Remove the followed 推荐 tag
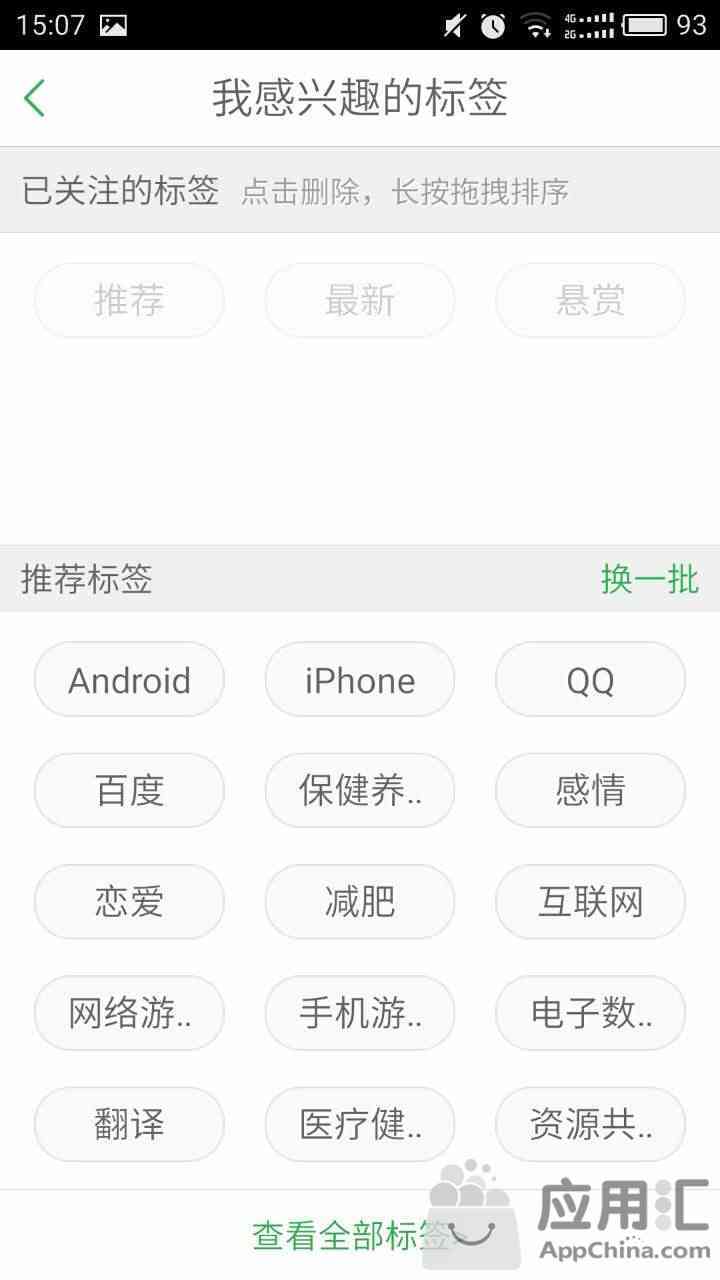The image size is (720, 1280). tap(129, 300)
